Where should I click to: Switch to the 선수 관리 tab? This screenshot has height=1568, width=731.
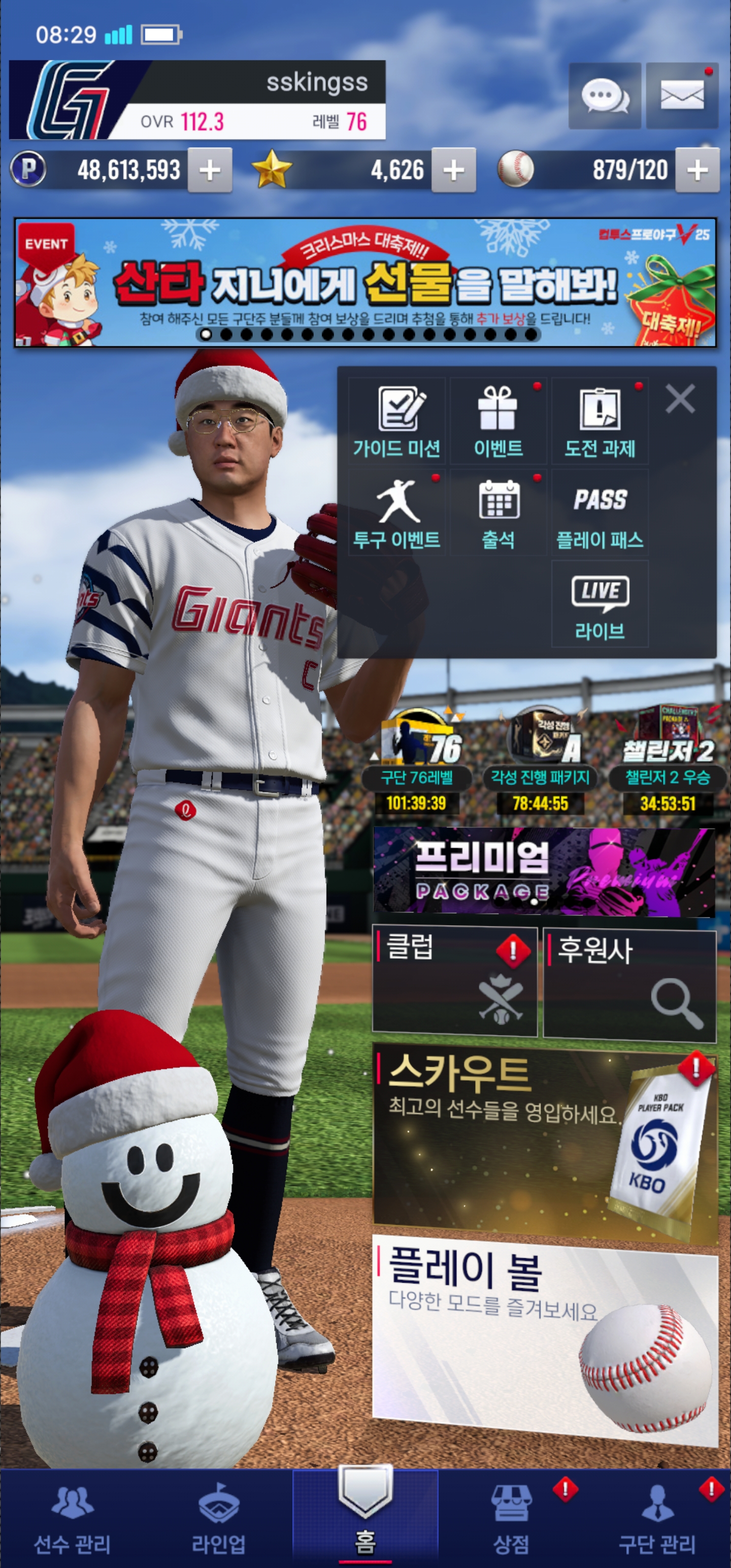click(x=73, y=1519)
